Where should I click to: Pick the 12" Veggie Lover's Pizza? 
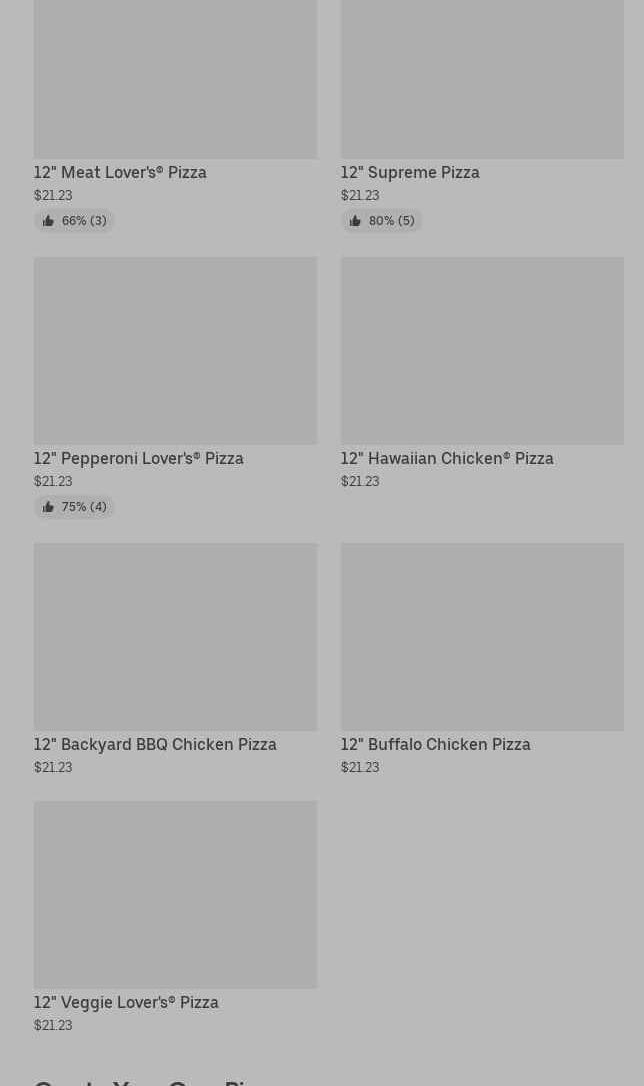[175, 918]
